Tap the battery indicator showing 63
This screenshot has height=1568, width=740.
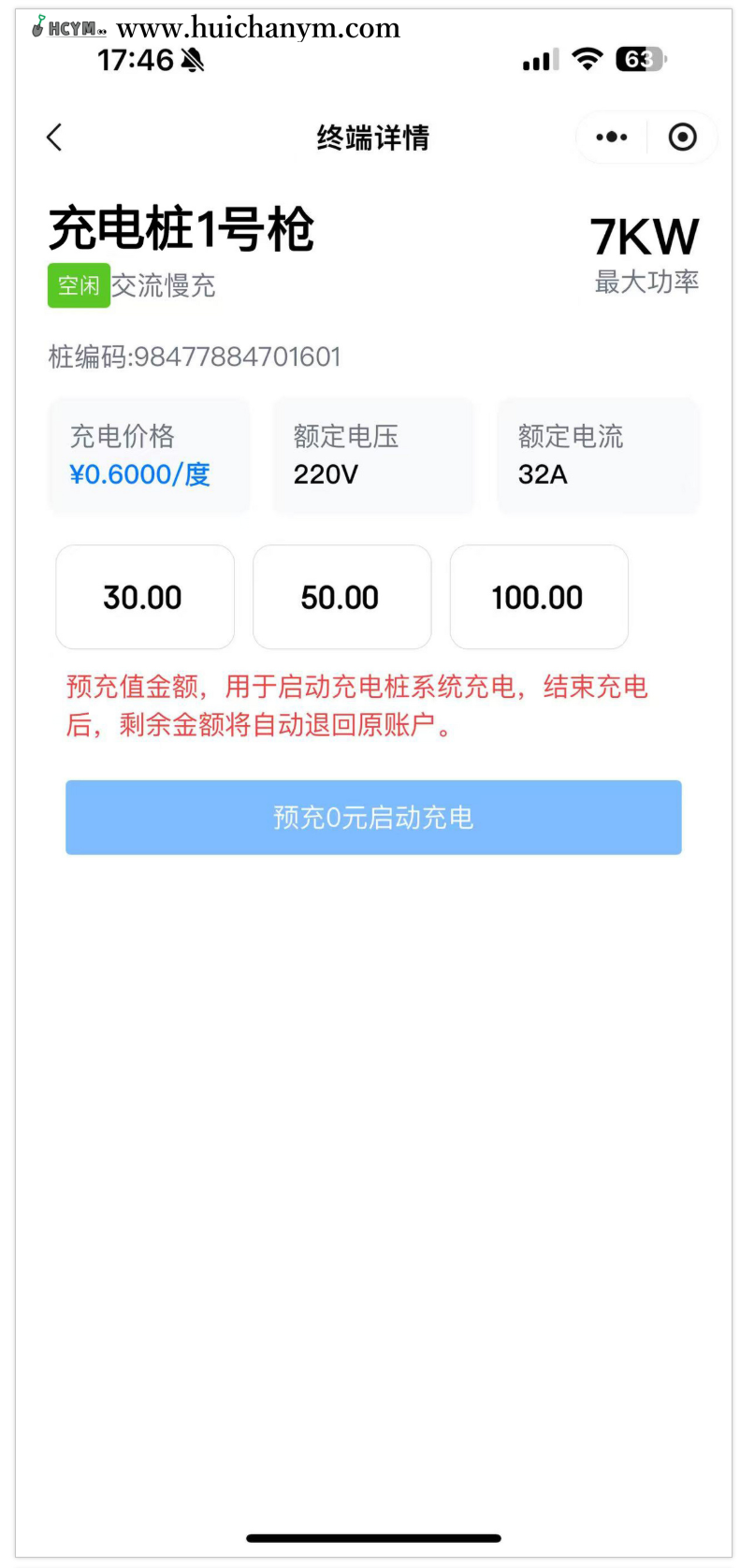pyautogui.click(x=640, y=60)
